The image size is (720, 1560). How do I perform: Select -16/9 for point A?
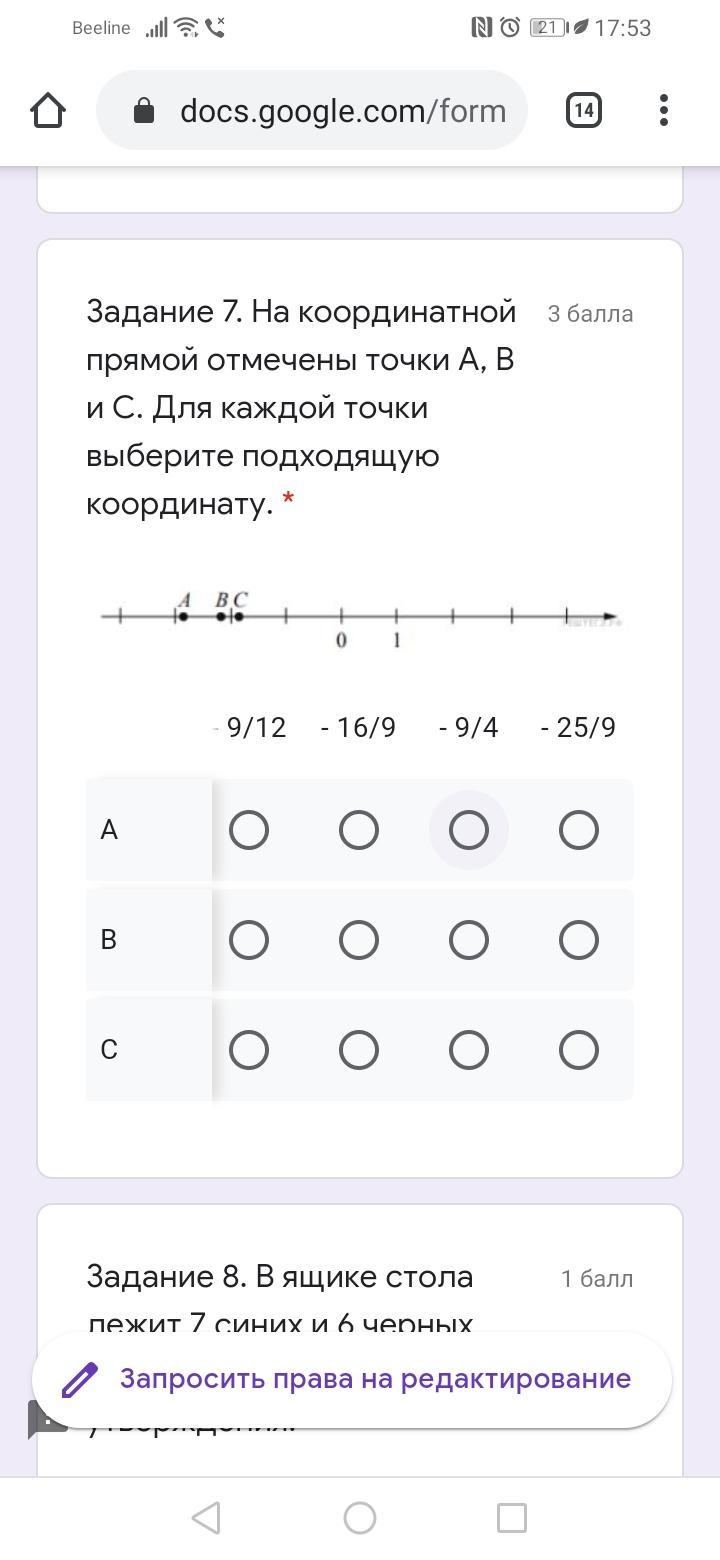tap(359, 830)
